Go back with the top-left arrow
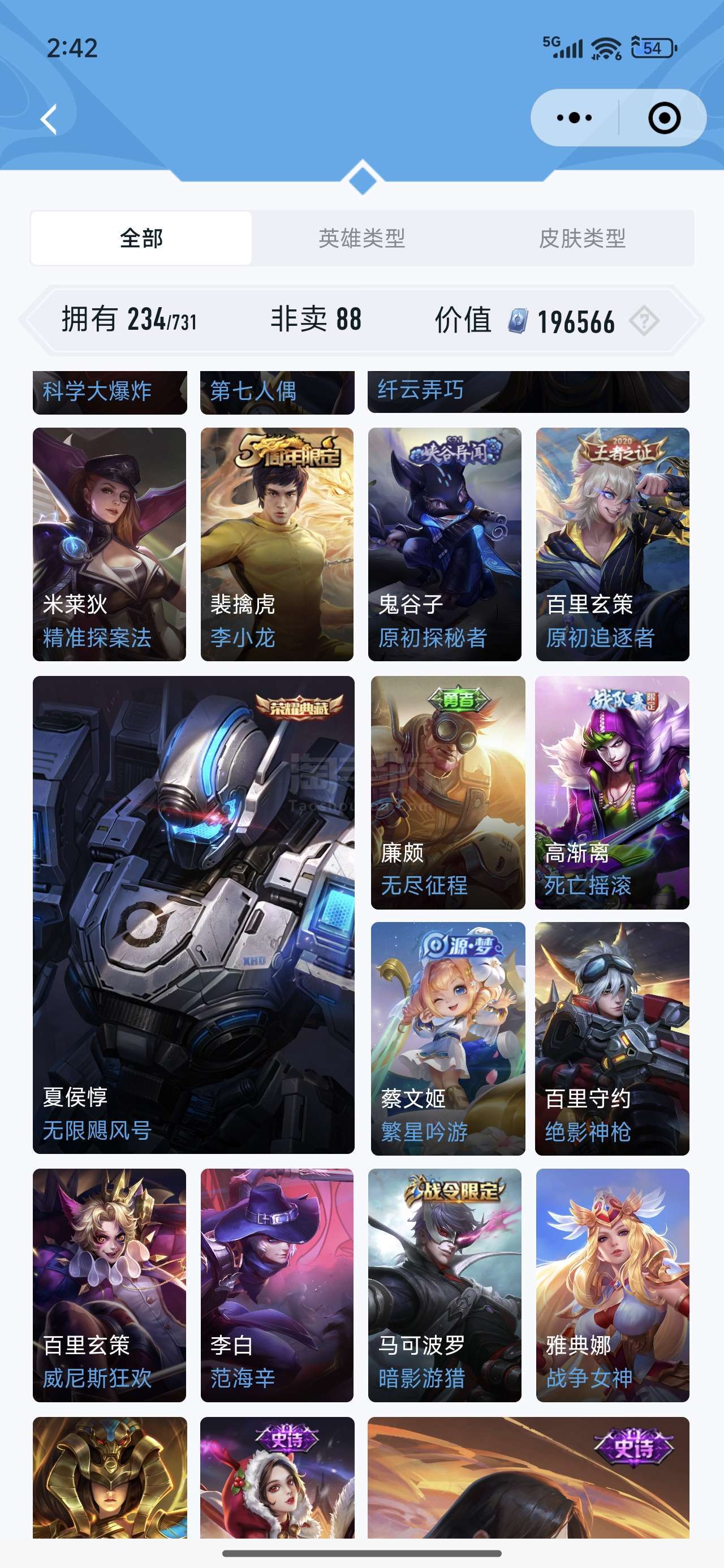724x1568 pixels. [x=49, y=119]
